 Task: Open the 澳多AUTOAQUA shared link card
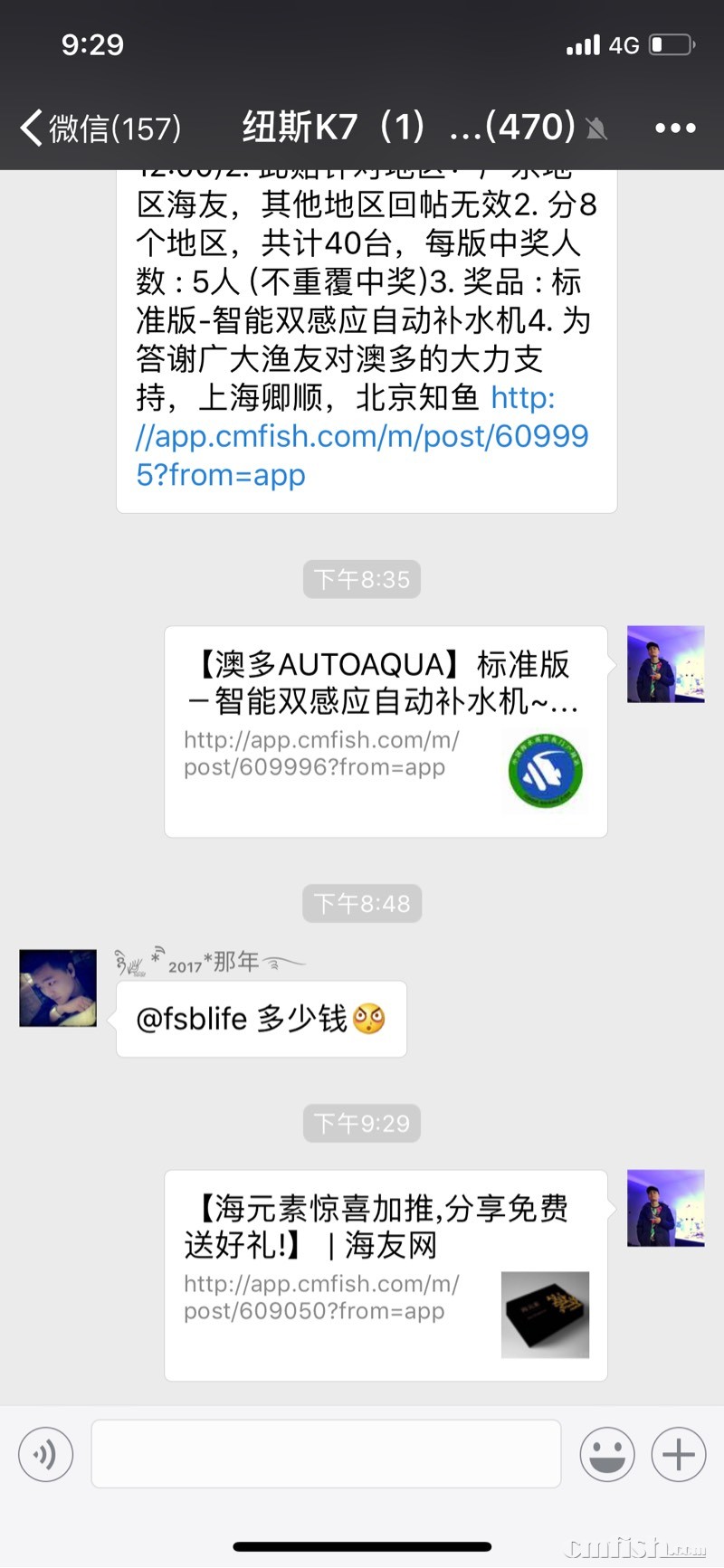point(386,731)
